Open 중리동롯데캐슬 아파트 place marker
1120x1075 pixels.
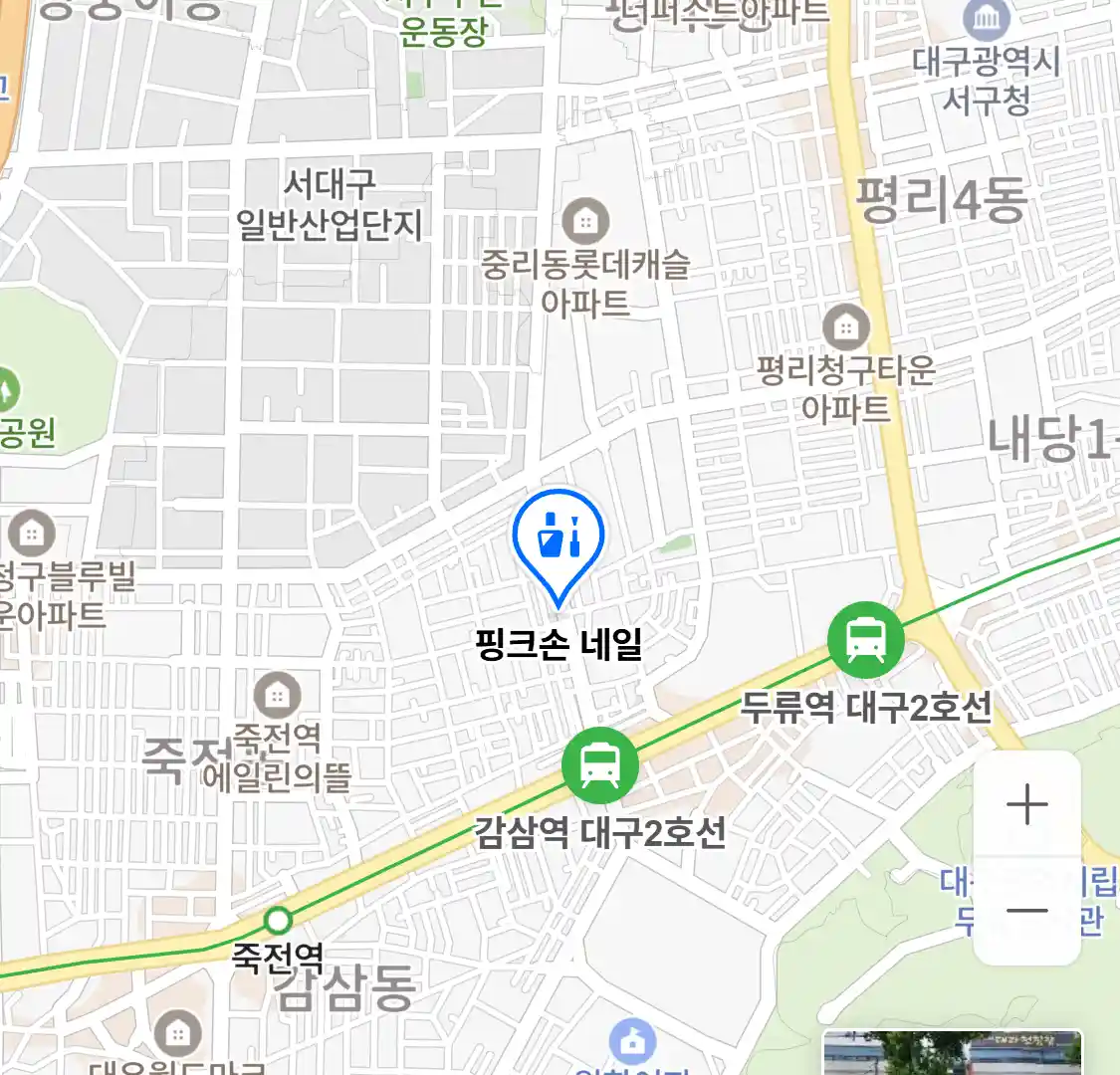tap(585, 221)
